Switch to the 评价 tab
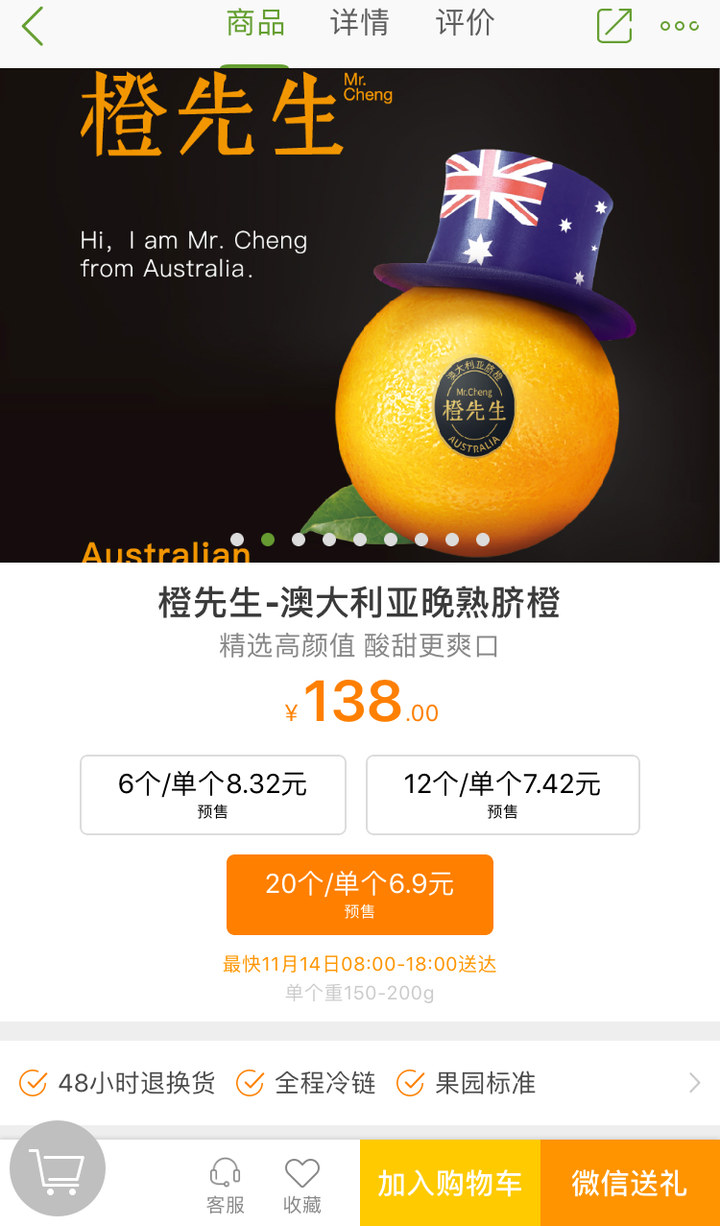The image size is (720, 1226). click(x=465, y=24)
